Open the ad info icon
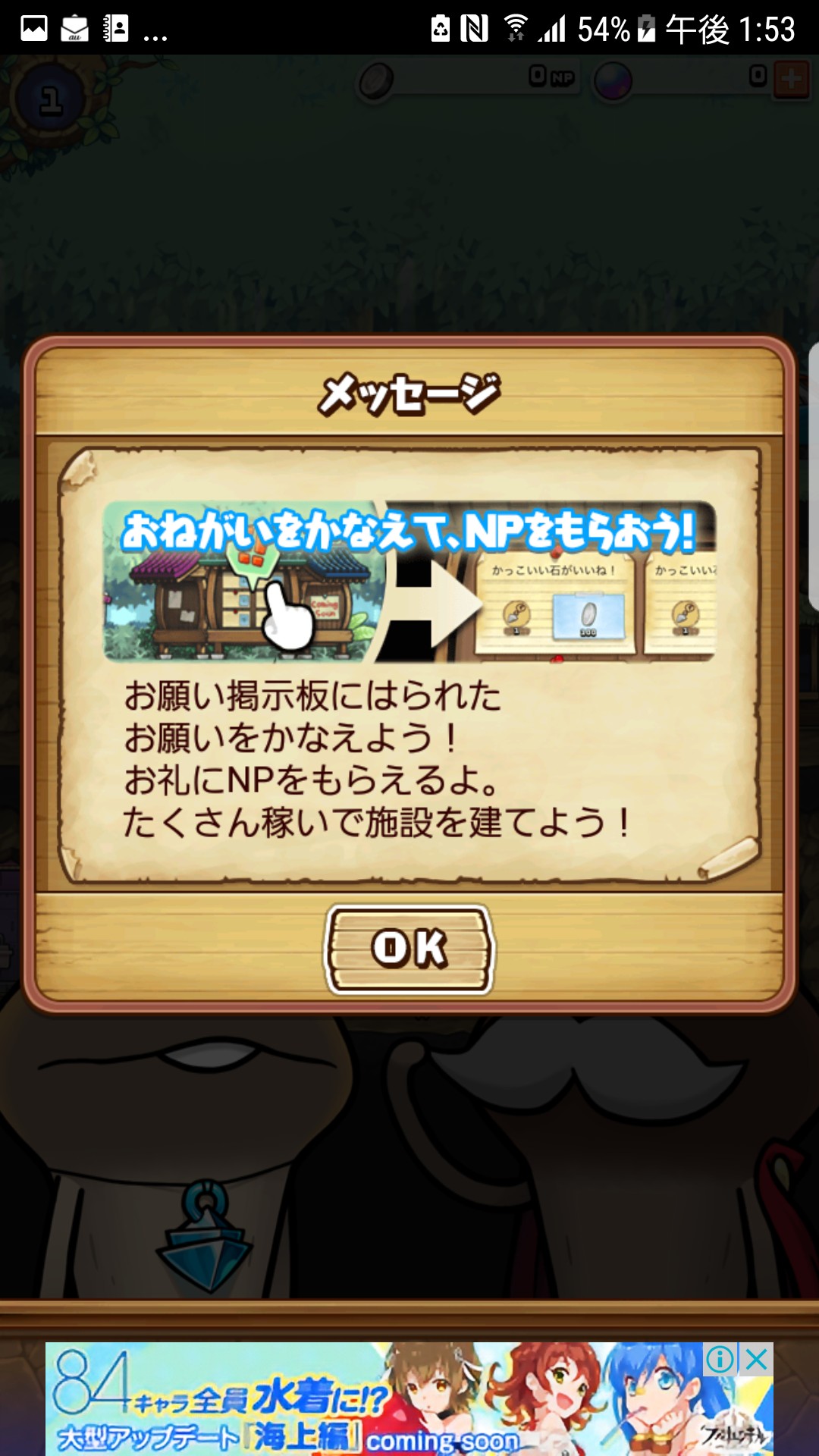Viewport: 819px width, 1456px height. point(720,1360)
